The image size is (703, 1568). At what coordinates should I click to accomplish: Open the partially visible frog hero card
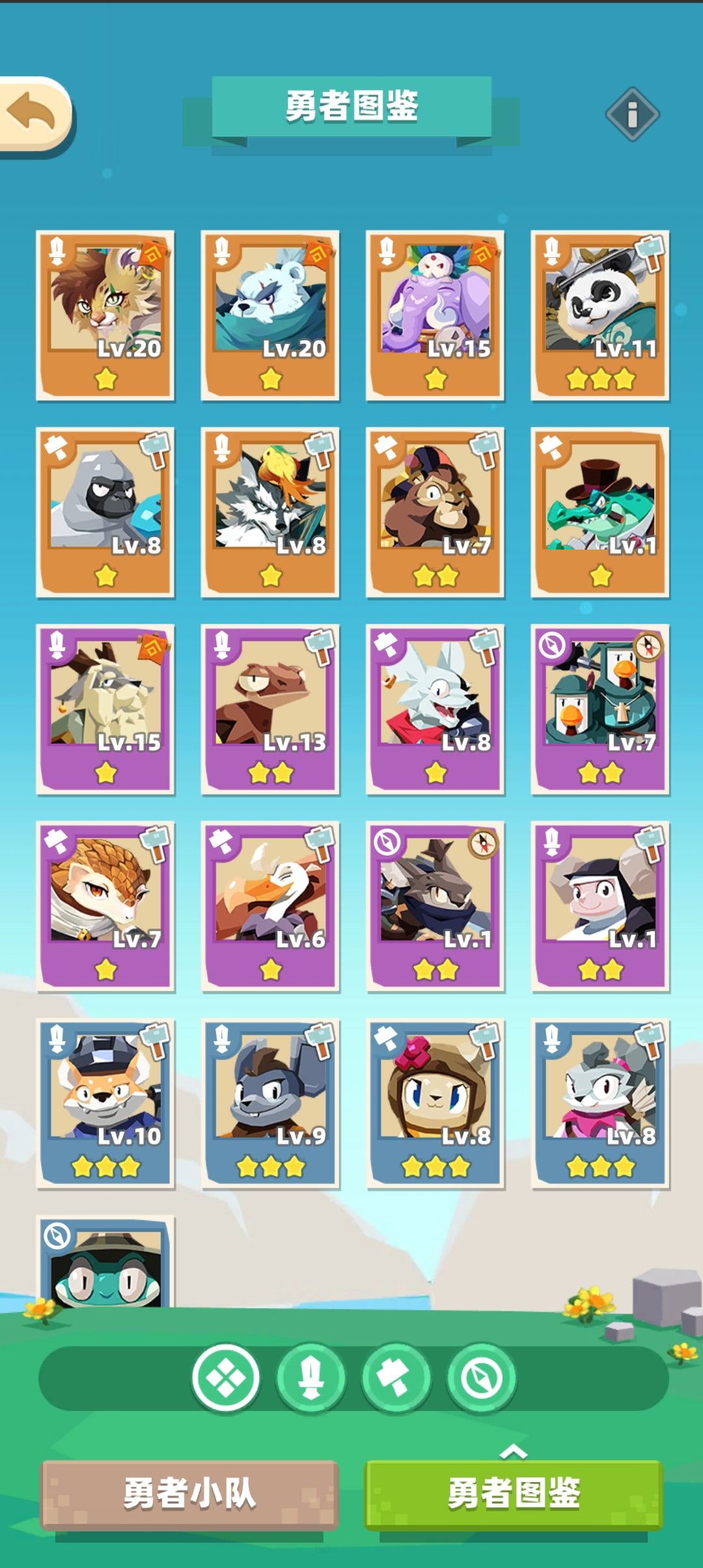tap(105, 1262)
